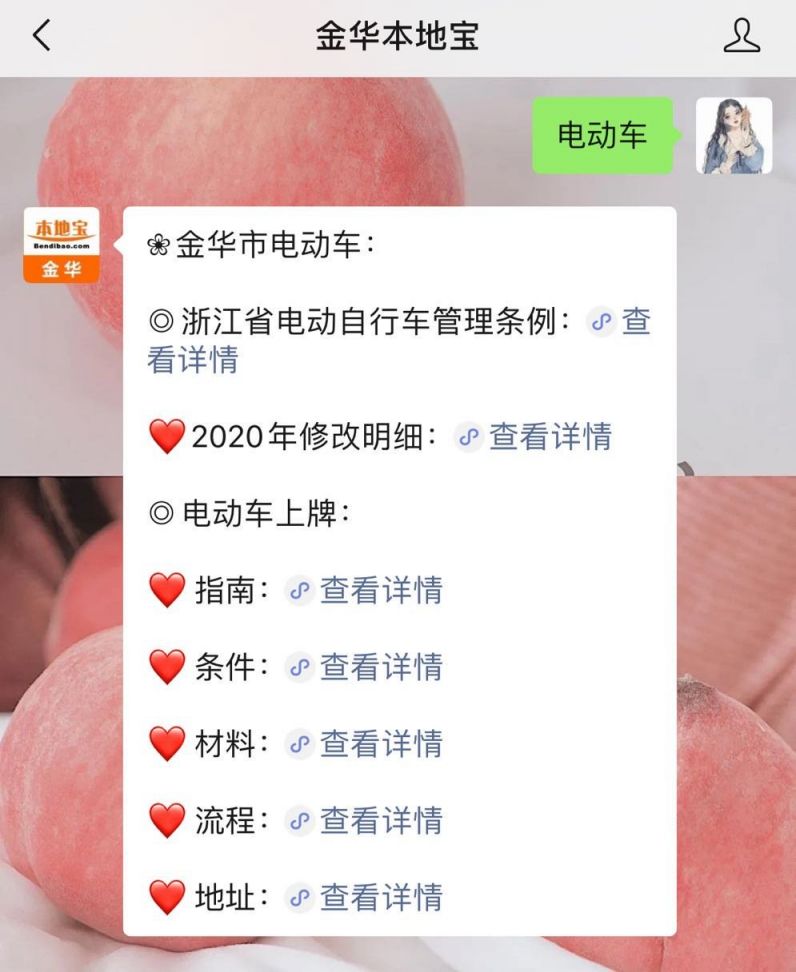Viewport: 796px width, 972px height.
Task: Open 查看详情 for 2020年修改明细
Action: pos(552,437)
